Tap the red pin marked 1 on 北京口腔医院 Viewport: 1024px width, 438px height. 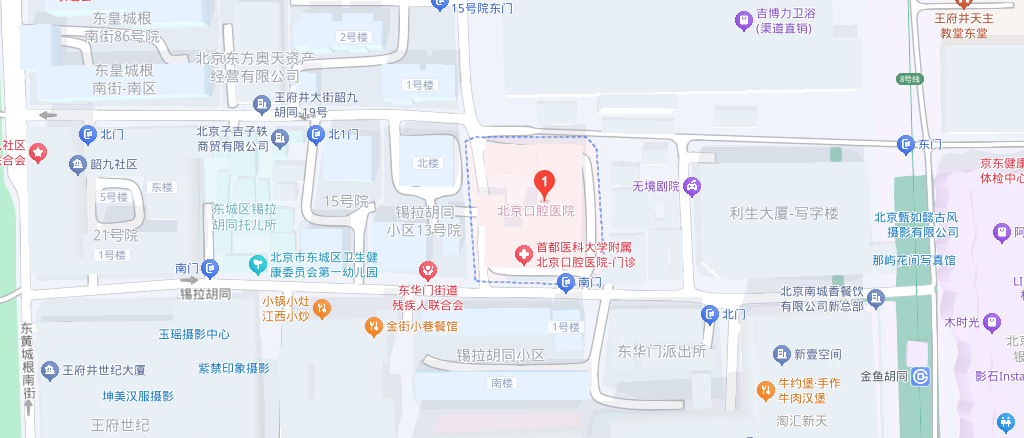coord(543,183)
